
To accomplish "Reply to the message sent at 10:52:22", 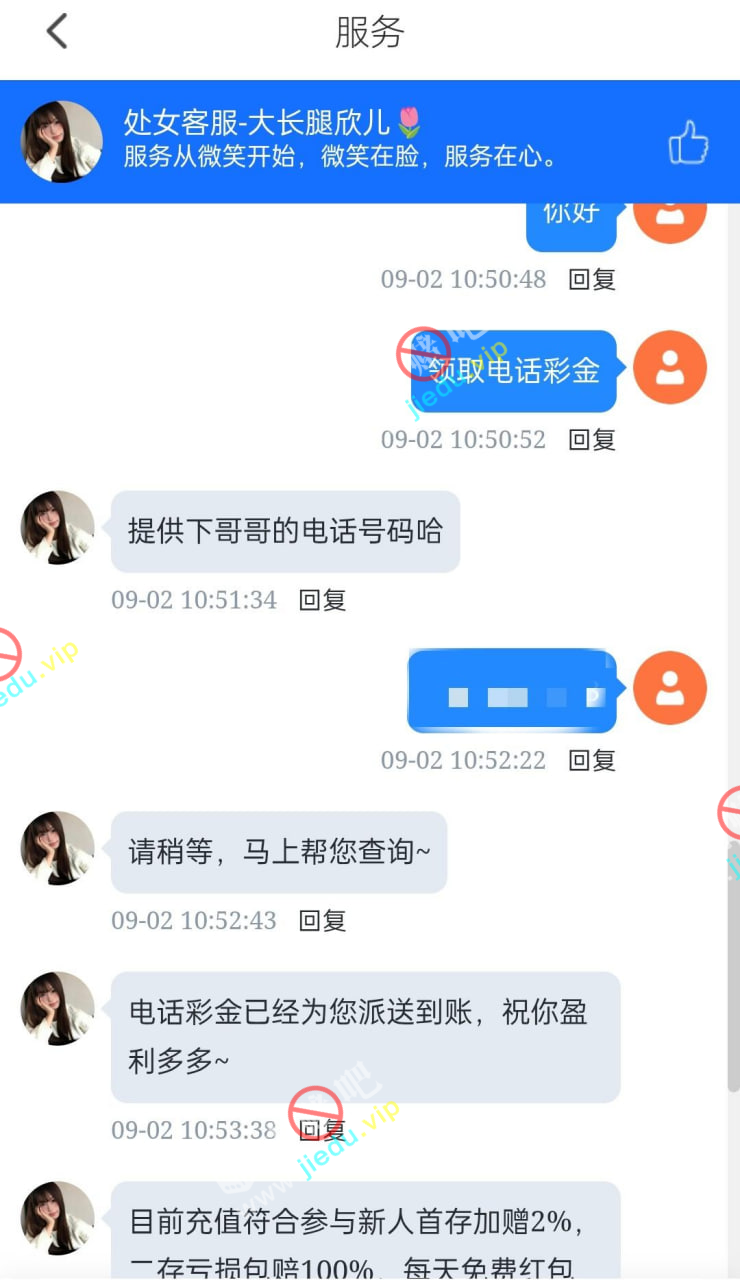I will click(x=592, y=760).
